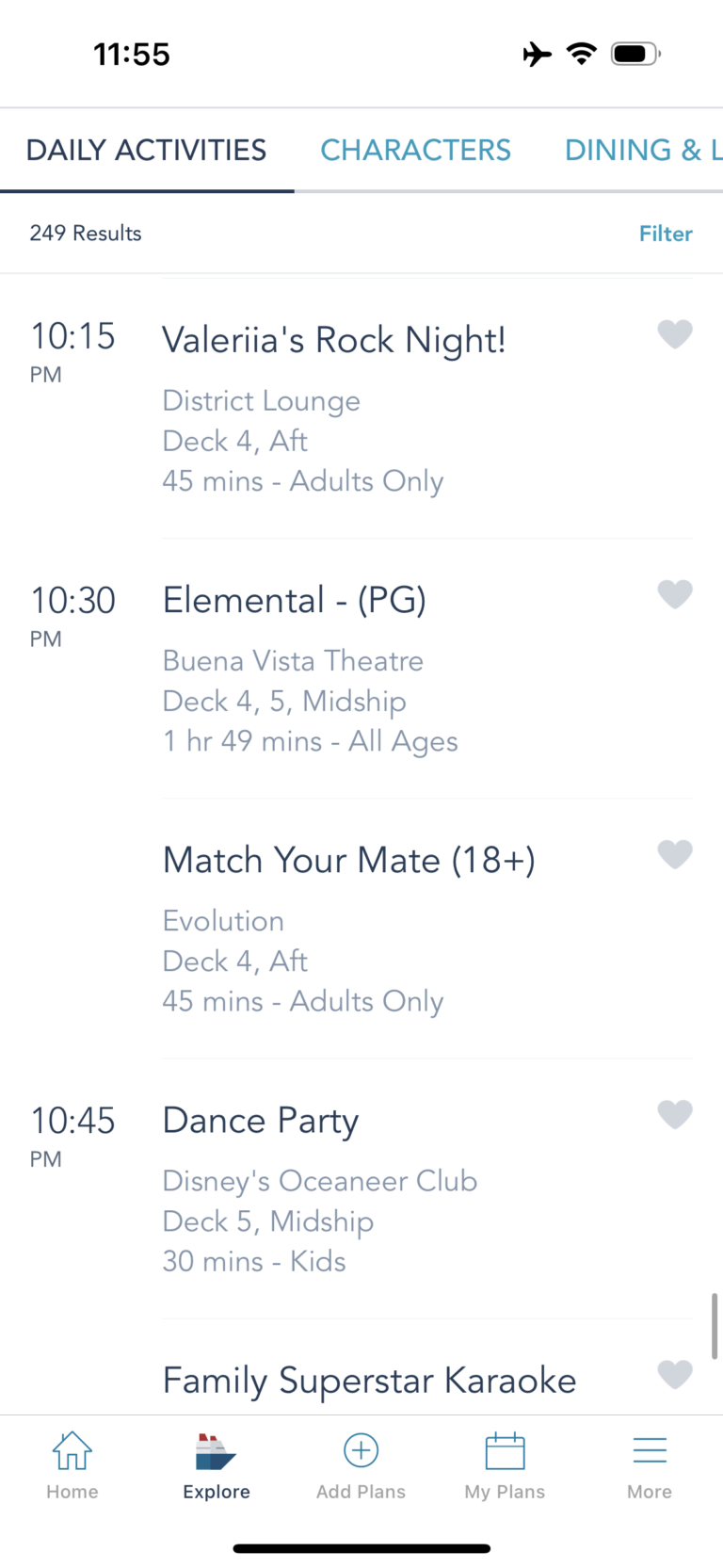Select the Explore ship icon
Image resolution: width=723 pixels, height=1568 pixels.
(216, 1464)
